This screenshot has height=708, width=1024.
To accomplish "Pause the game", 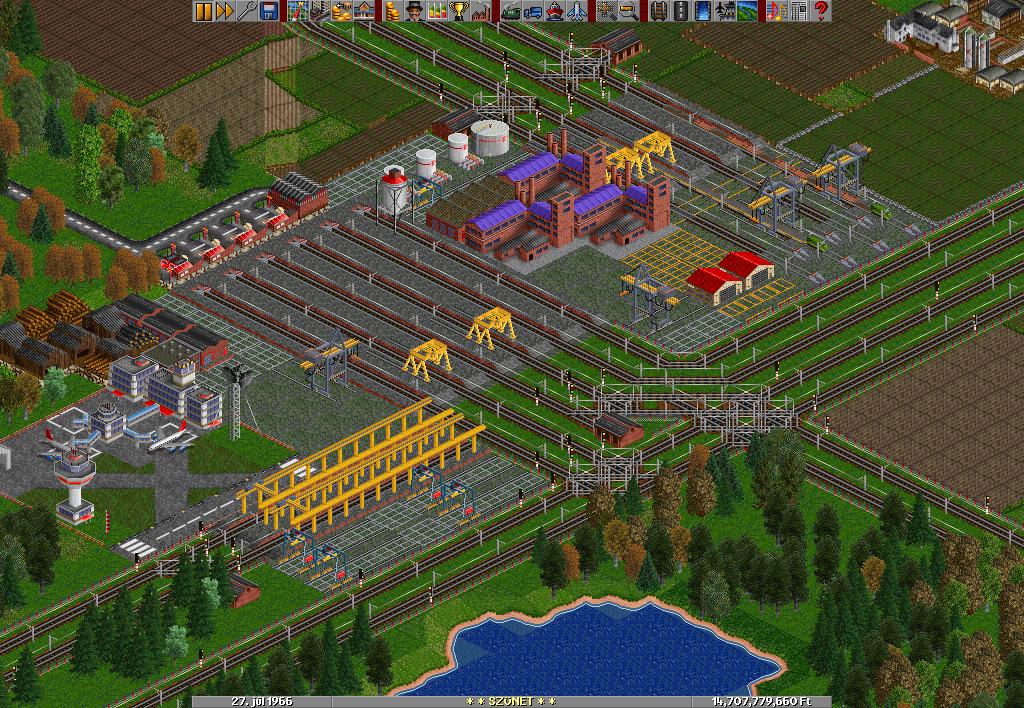I will pos(203,11).
